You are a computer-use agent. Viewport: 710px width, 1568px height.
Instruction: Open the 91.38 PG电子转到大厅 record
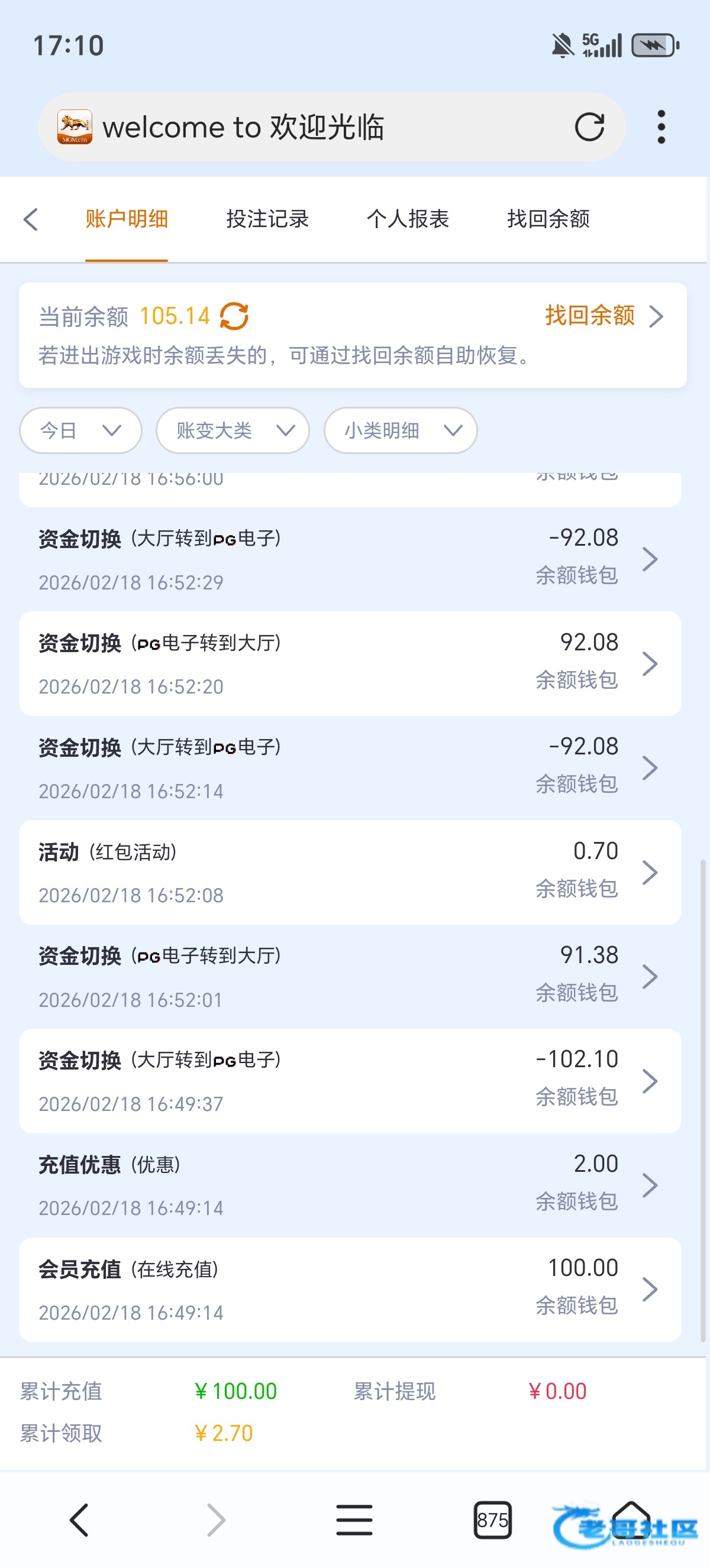click(350, 976)
